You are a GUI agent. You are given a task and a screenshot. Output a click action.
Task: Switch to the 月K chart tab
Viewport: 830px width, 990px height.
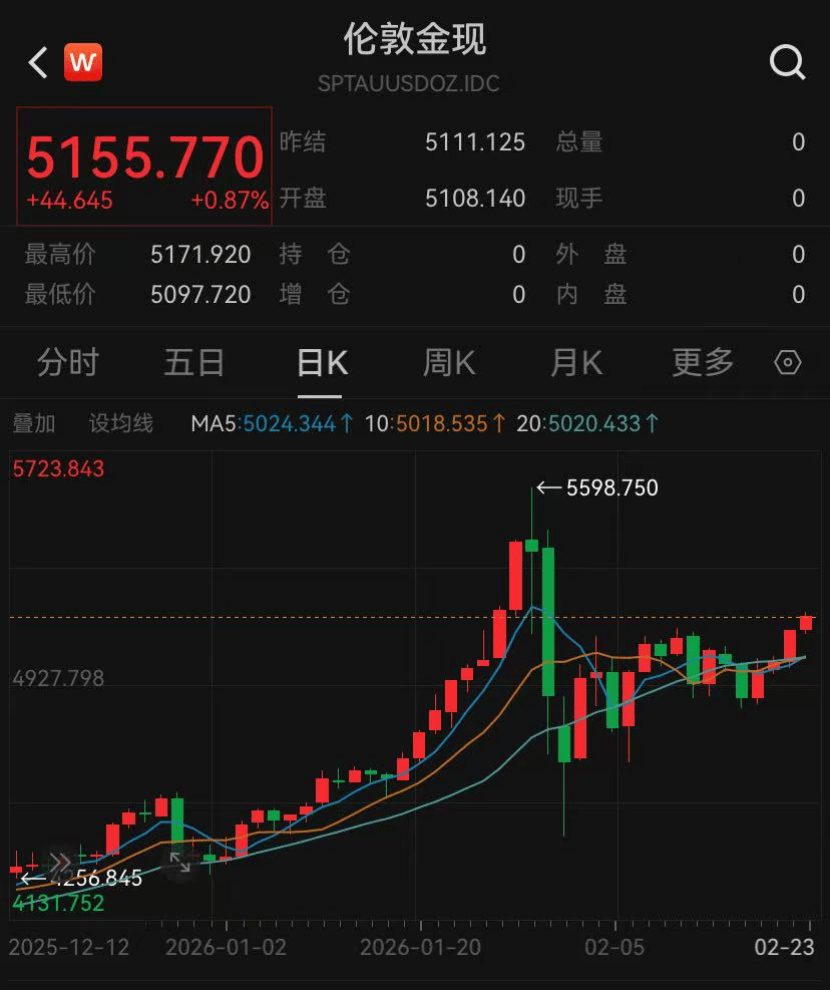(x=576, y=362)
